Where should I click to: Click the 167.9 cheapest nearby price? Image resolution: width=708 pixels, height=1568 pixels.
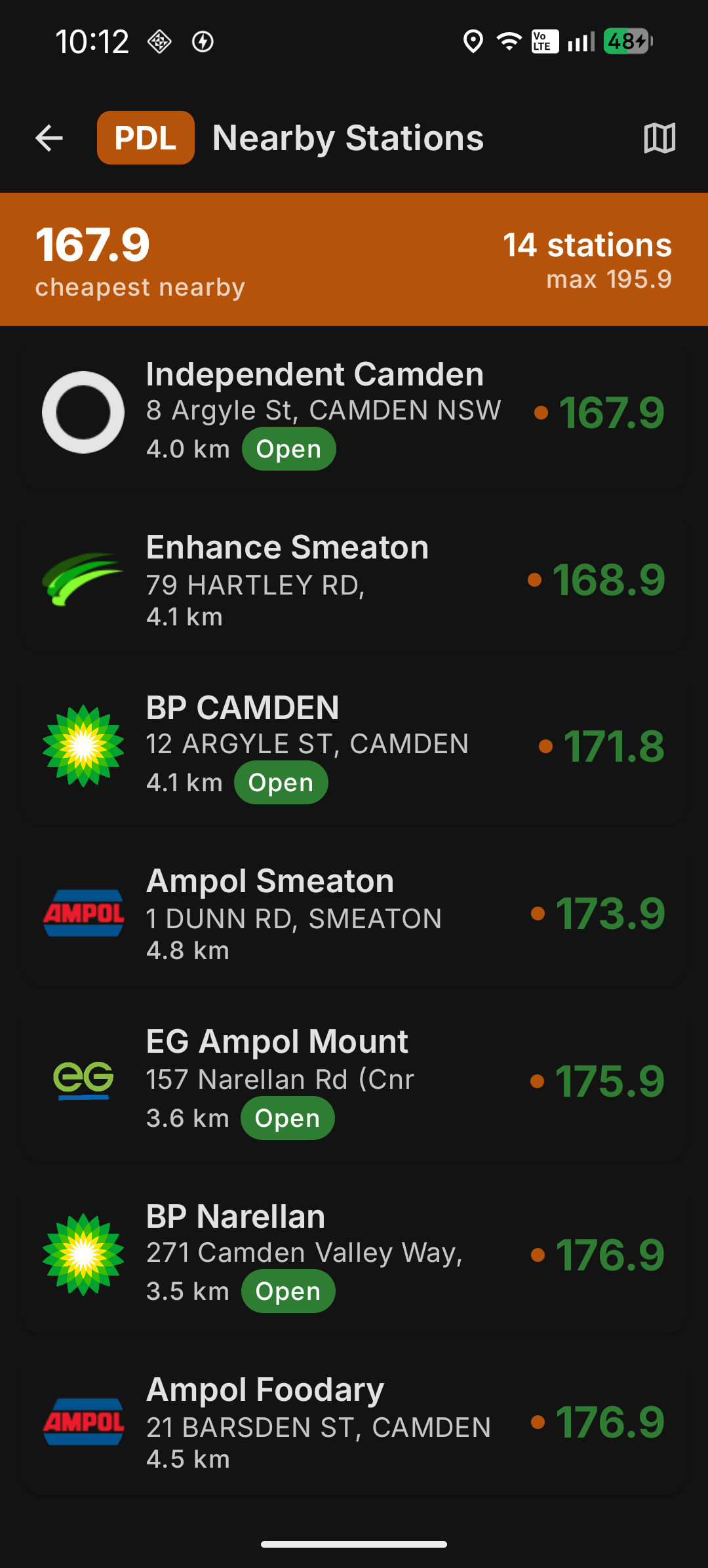point(92,246)
